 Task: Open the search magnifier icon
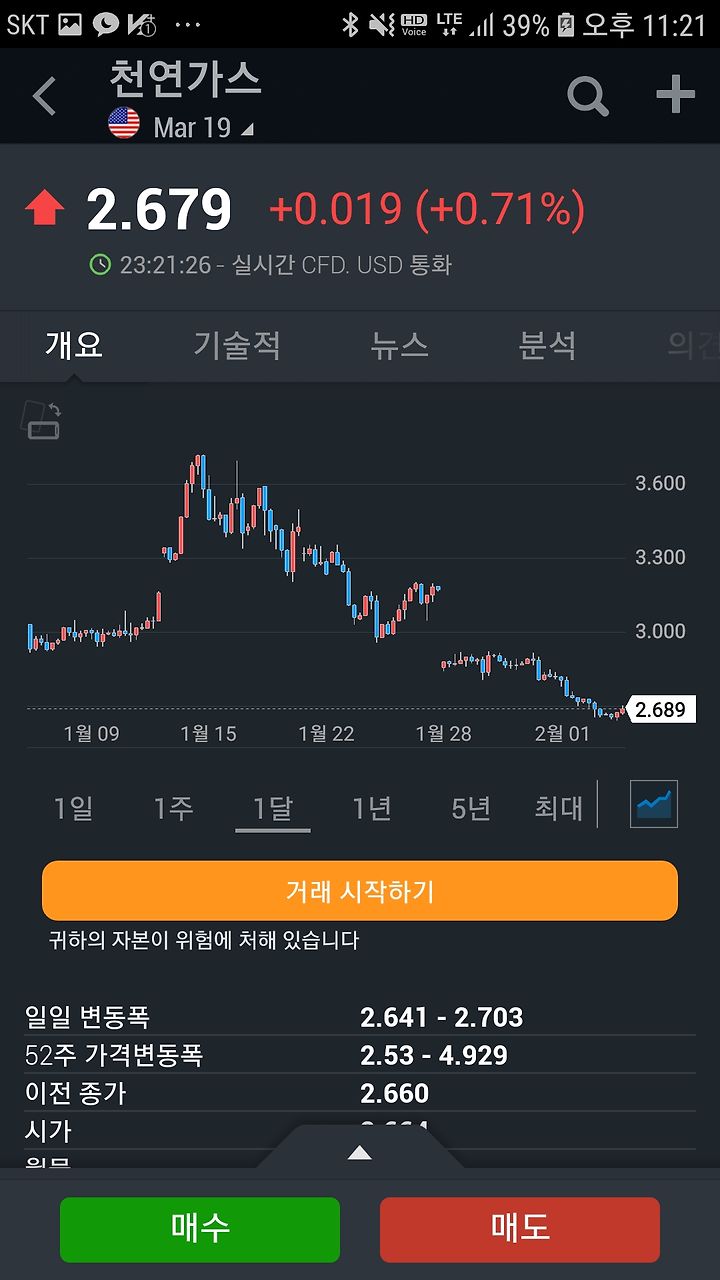pyautogui.click(x=588, y=96)
